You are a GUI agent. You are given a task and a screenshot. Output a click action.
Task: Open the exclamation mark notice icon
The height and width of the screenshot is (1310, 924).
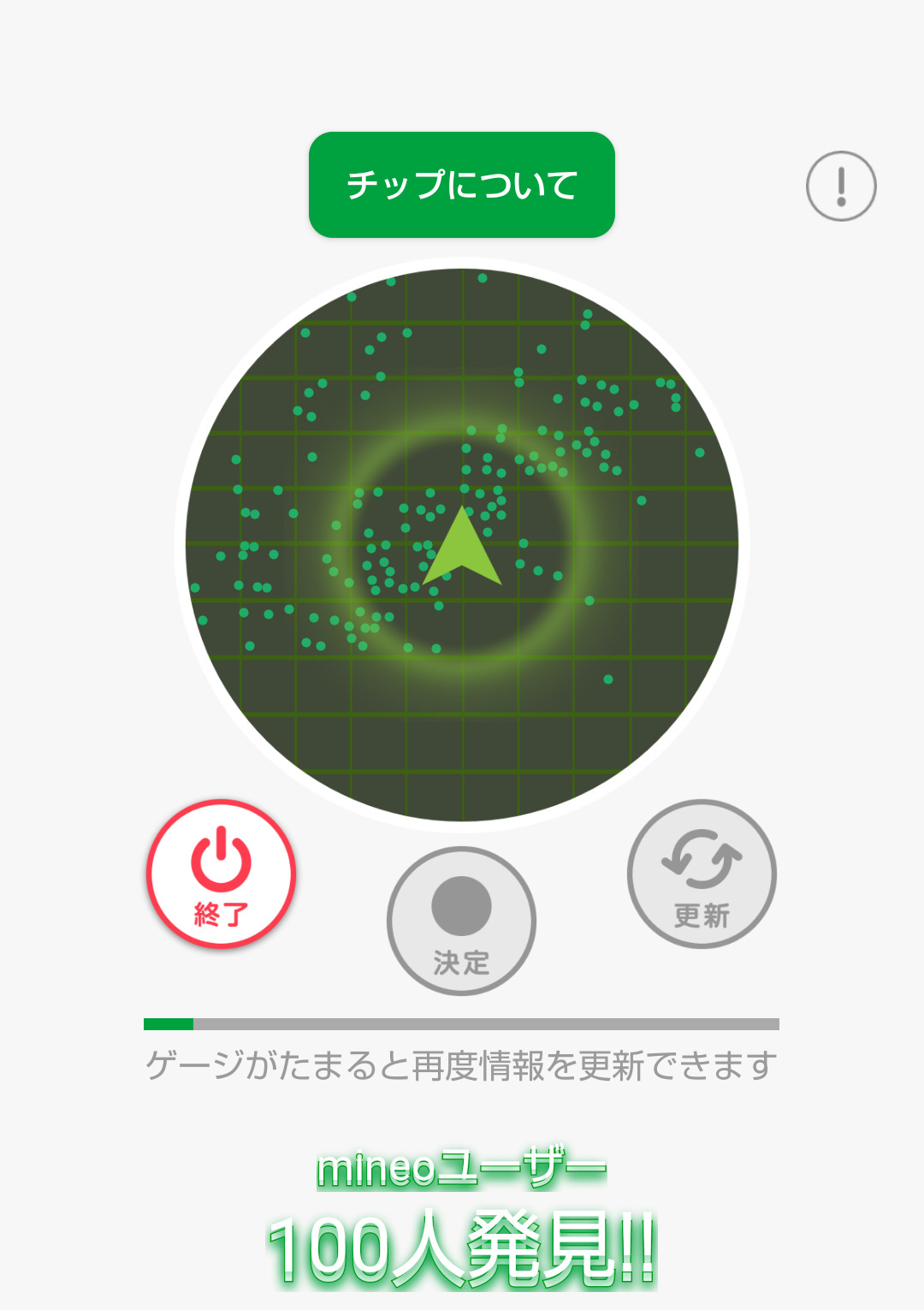tap(841, 187)
